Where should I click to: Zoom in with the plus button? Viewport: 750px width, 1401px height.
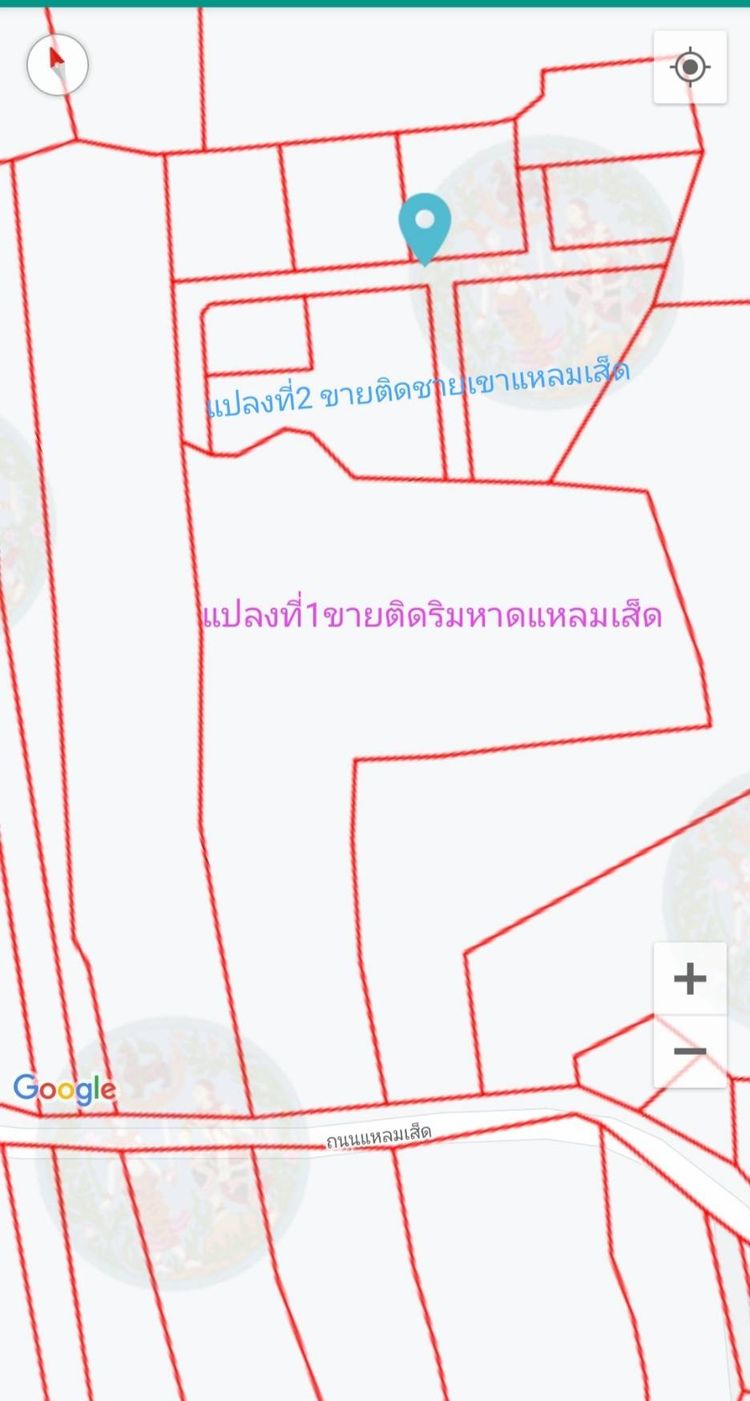[x=690, y=978]
